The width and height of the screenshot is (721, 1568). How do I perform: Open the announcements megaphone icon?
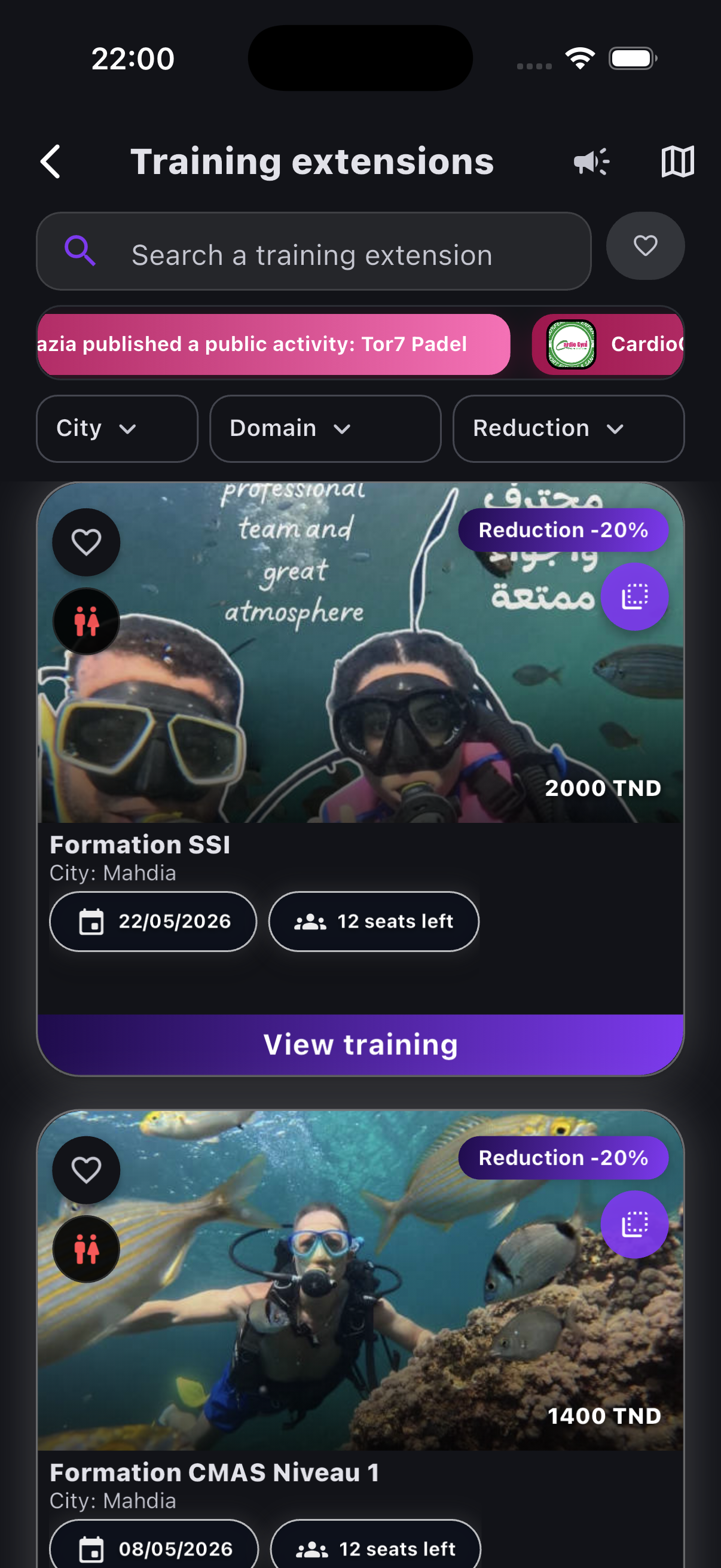[591, 162]
